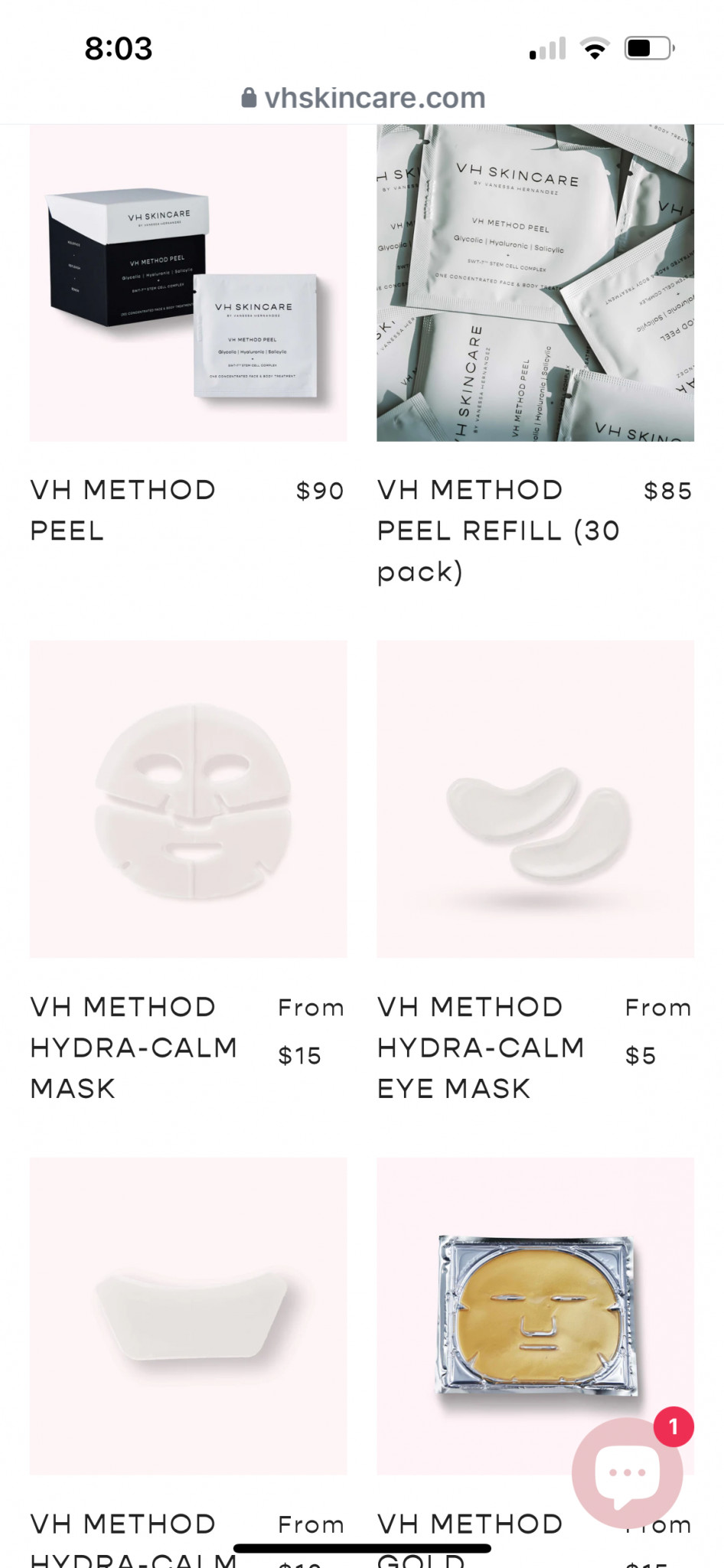The width and height of the screenshot is (724, 1568).
Task: Select the VH Method Peel title link
Action: pos(122,510)
